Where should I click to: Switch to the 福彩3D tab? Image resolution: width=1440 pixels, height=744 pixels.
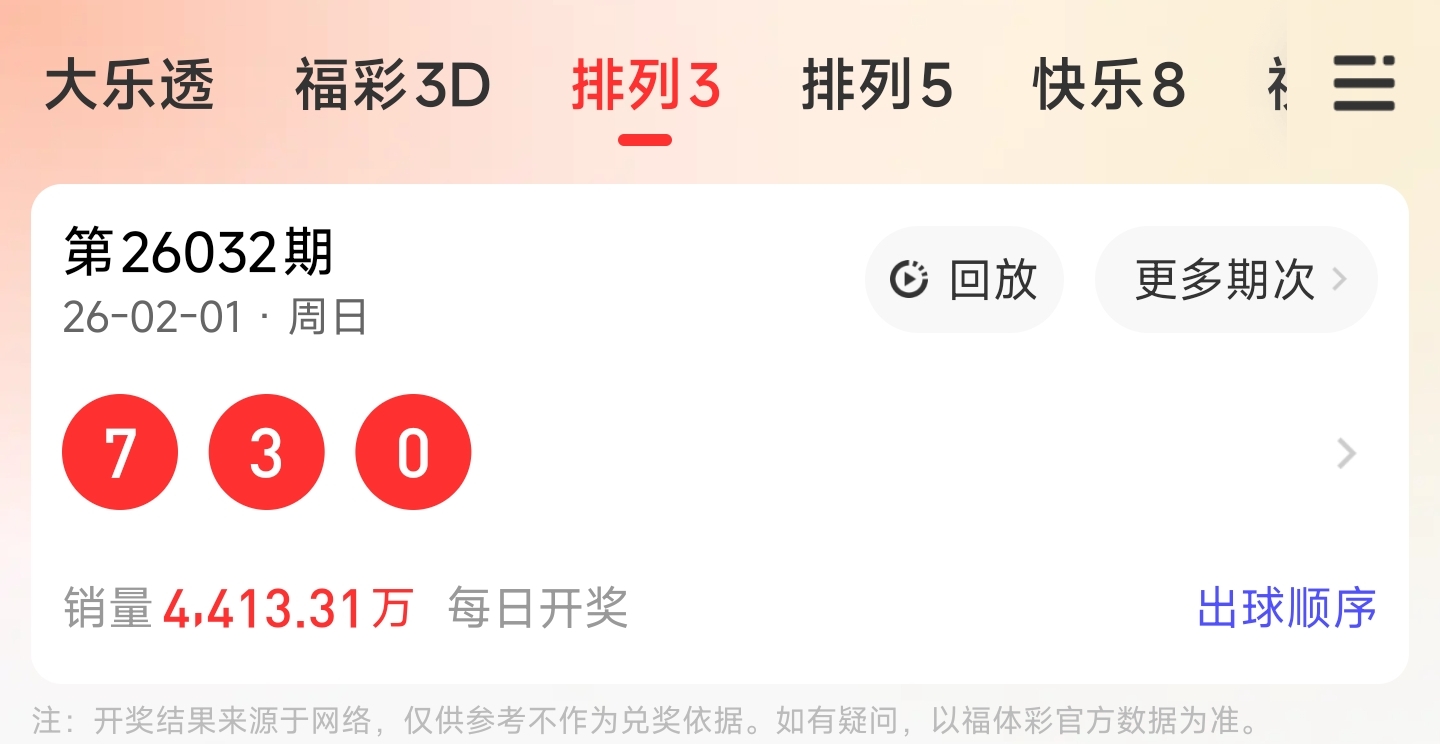pos(392,86)
